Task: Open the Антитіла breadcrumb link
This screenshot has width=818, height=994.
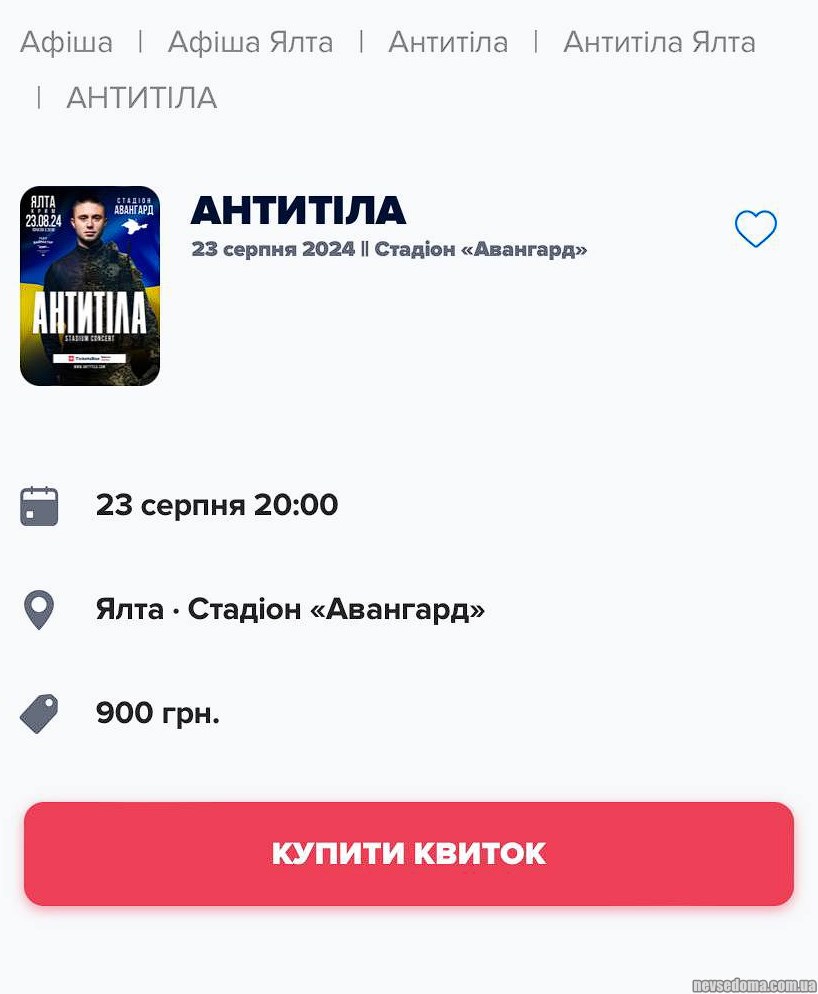Action: point(448,42)
